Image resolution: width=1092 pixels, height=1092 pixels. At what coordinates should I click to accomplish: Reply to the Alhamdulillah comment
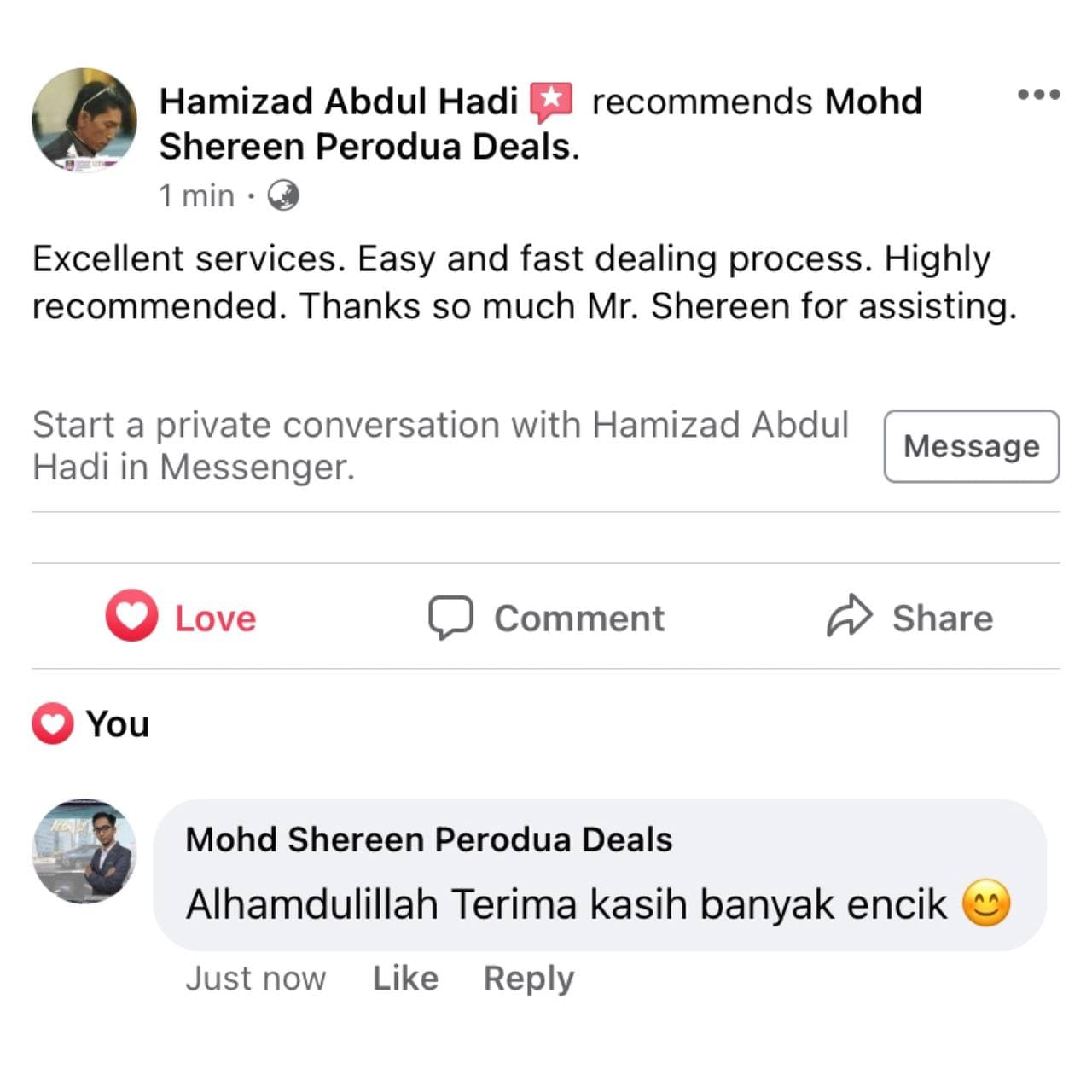tap(528, 978)
